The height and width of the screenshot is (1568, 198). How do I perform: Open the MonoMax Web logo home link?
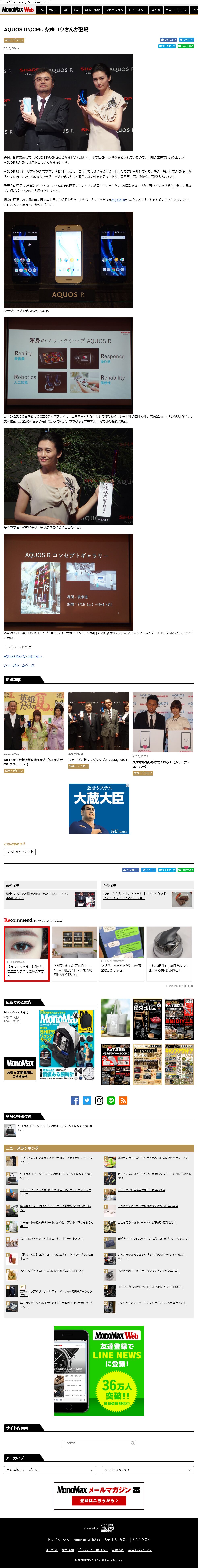pos(17,10)
